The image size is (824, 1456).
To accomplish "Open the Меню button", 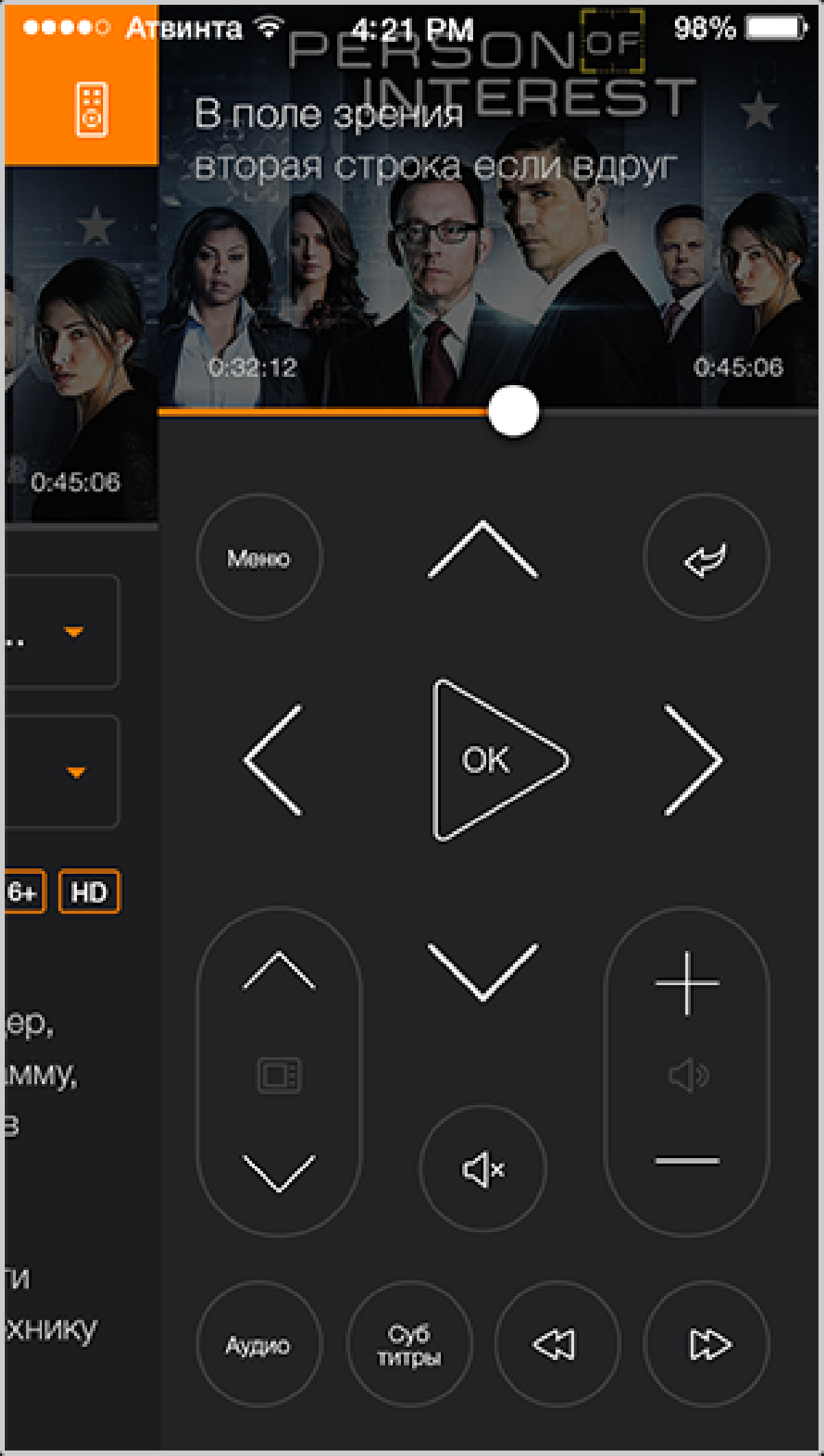I will pyautogui.click(x=259, y=557).
